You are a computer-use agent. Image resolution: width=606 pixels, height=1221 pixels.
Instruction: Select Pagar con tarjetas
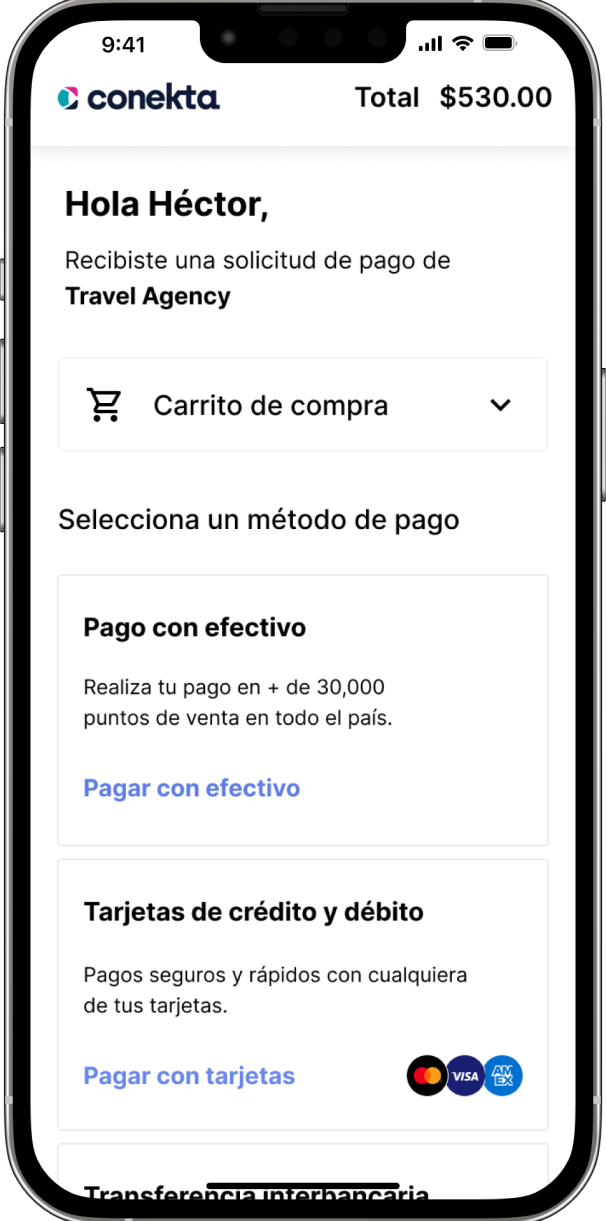[x=189, y=1076]
